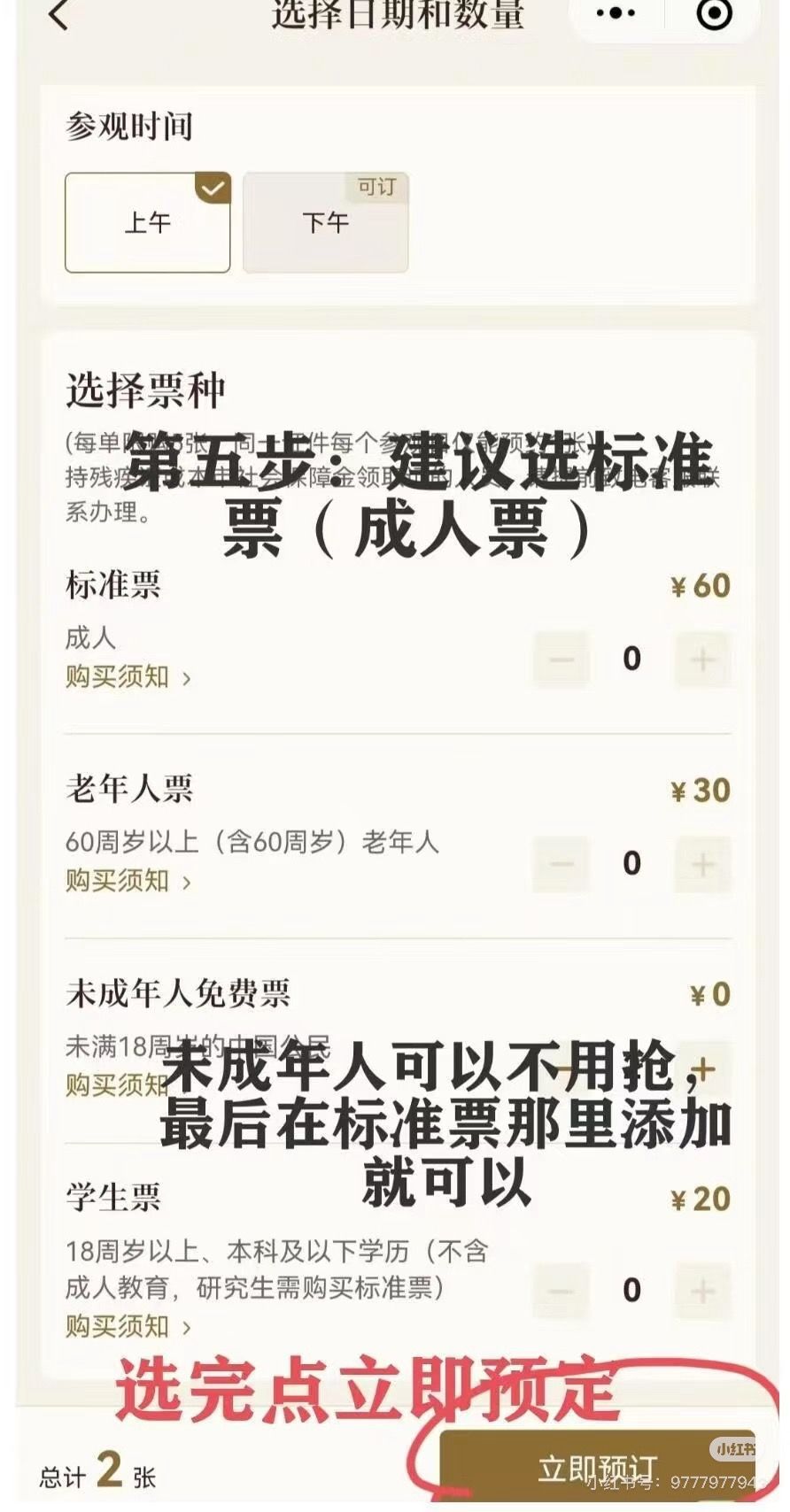This screenshot has width=790, height=1512.
Task: Open 购买须知 under 学生票
Action: [x=128, y=1327]
